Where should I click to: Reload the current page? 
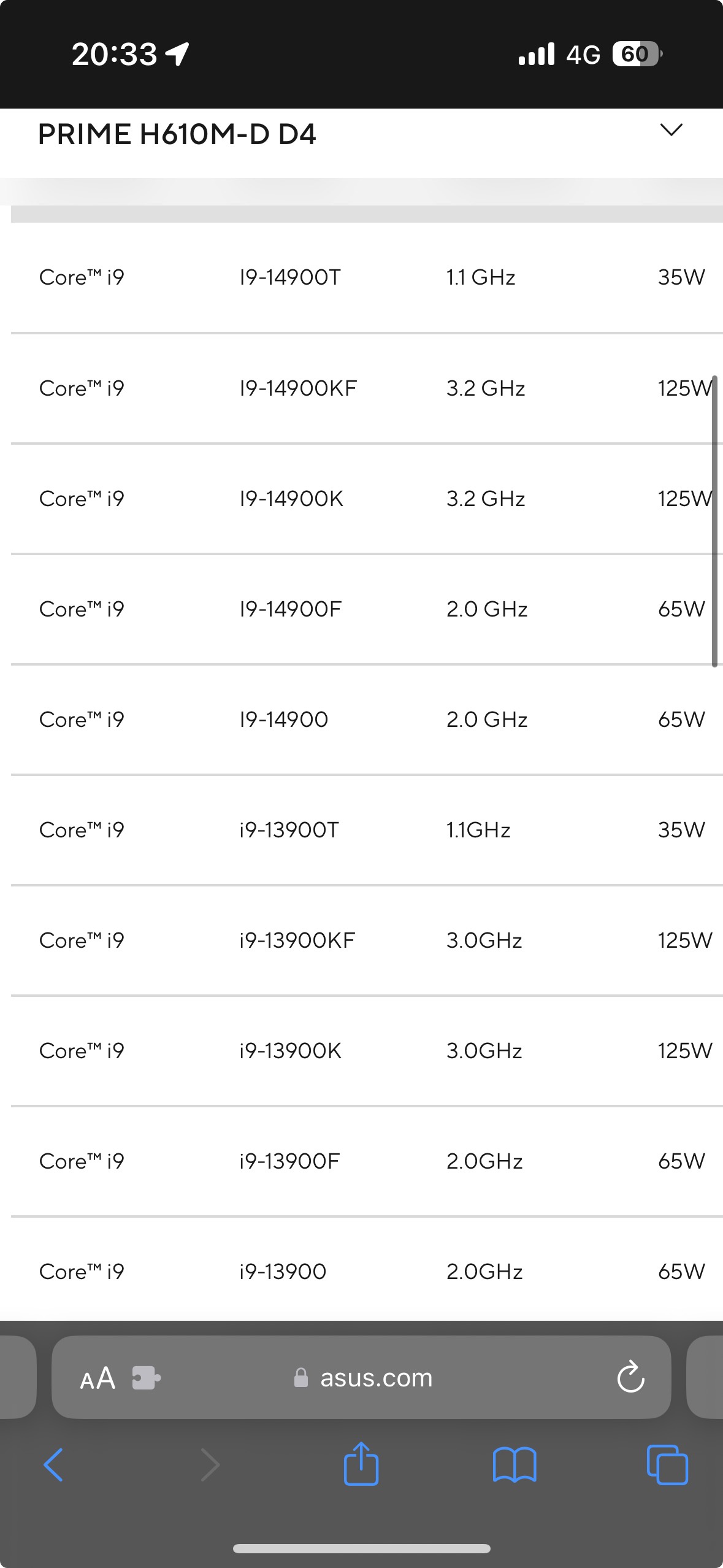click(630, 1377)
